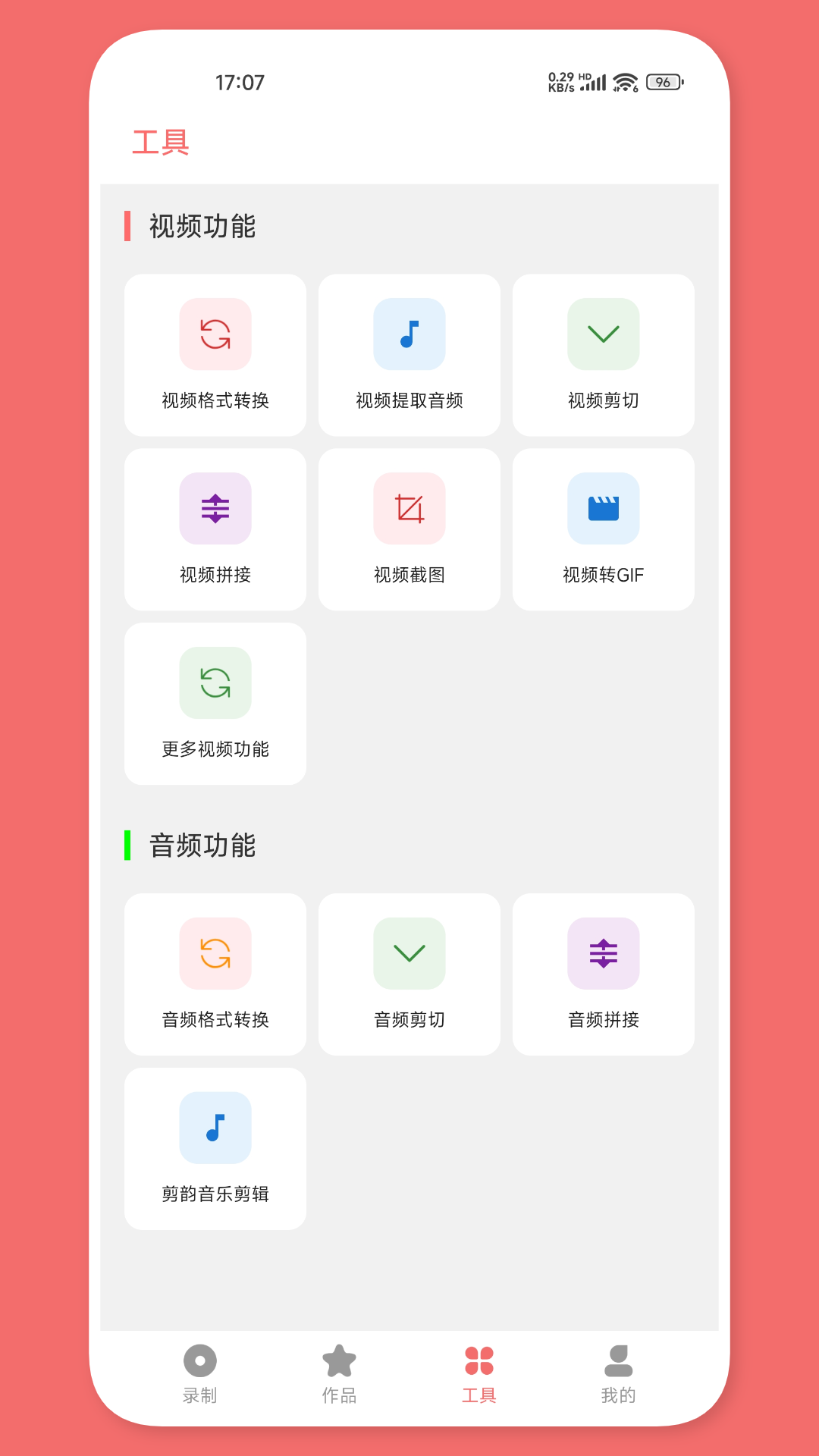The image size is (819, 1456).
Task: Open the 视频剪切 tool
Action: click(x=604, y=355)
